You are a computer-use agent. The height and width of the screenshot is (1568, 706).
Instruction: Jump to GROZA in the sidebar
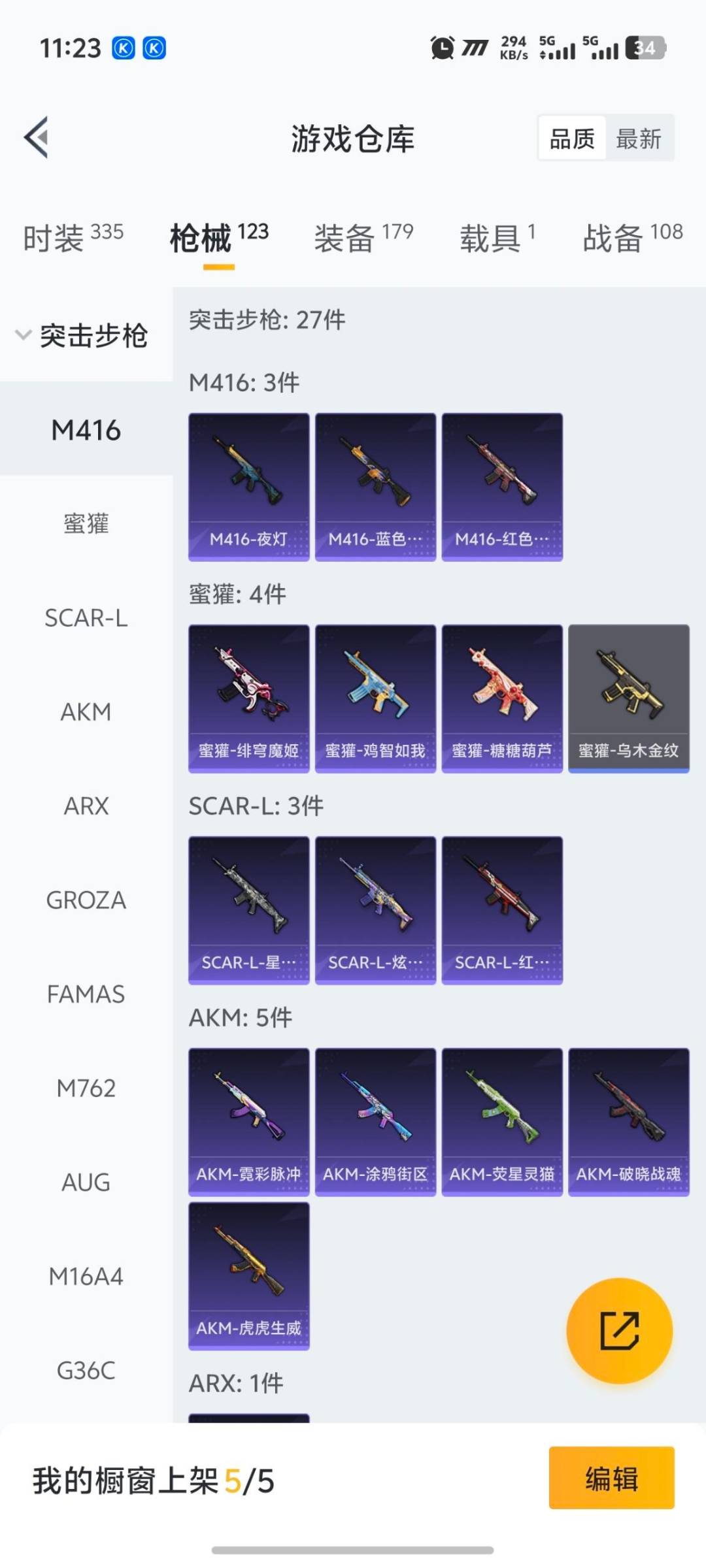[x=86, y=900]
